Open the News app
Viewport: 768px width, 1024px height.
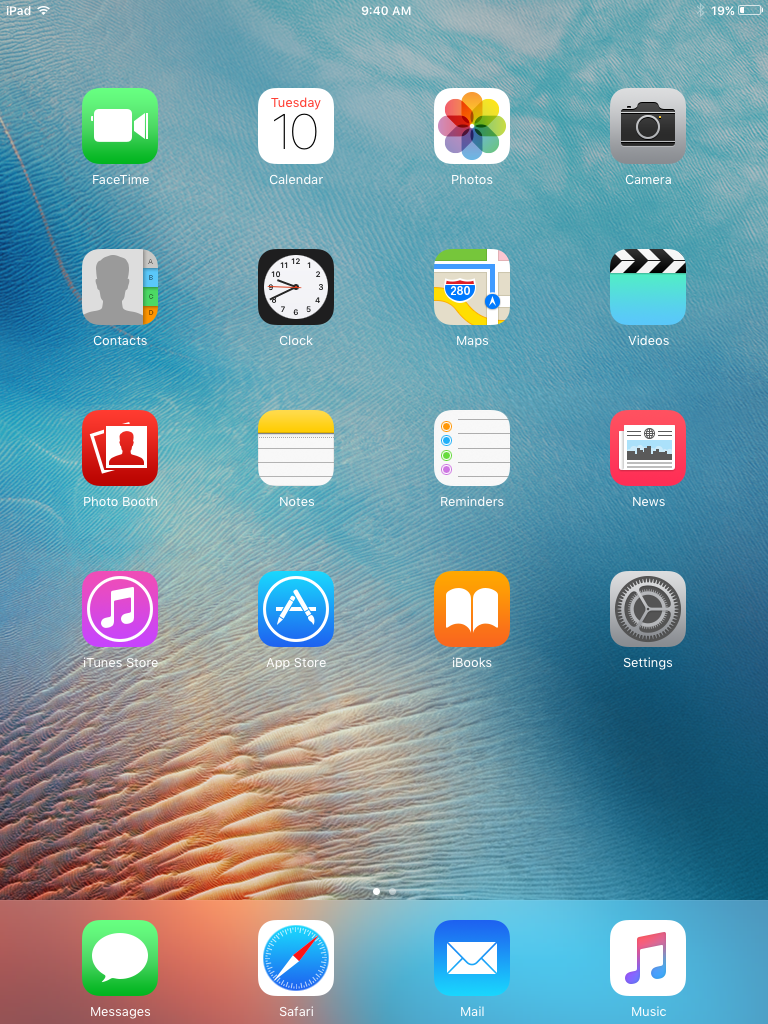[648, 448]
